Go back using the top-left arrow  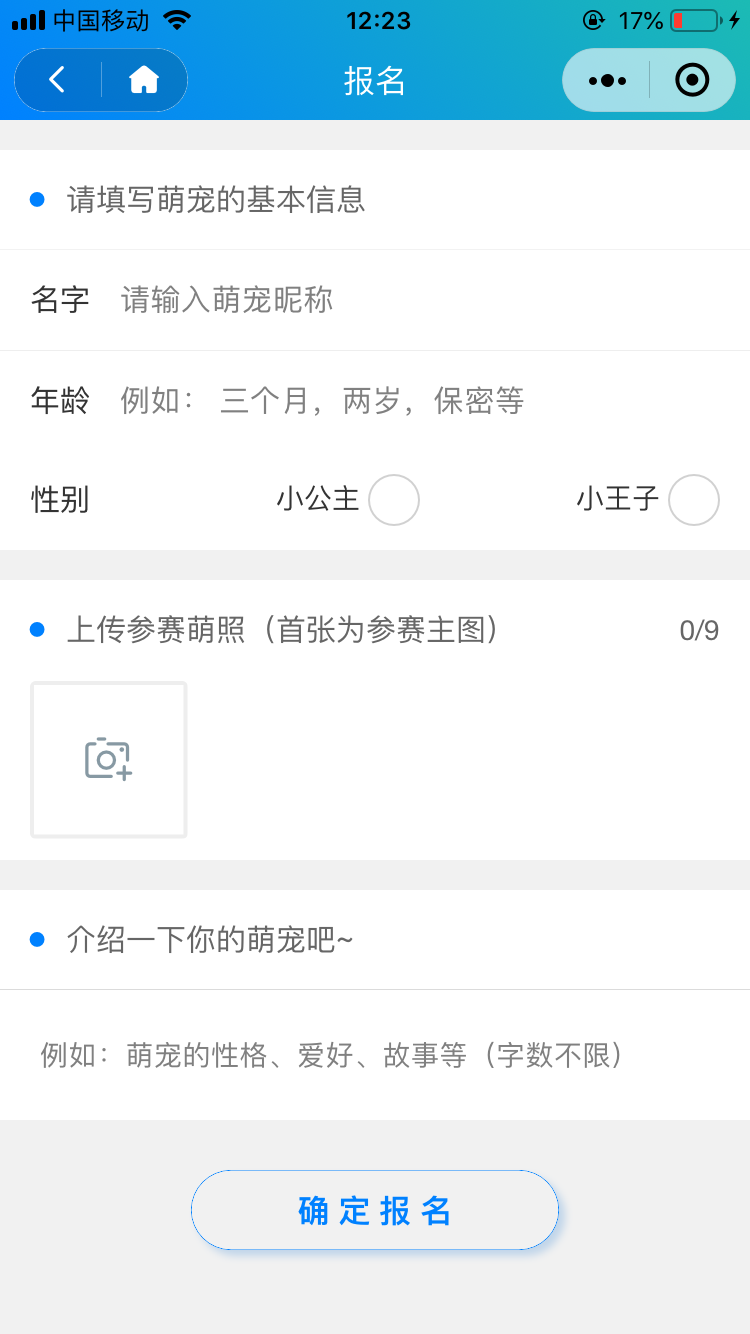point(58,80)
